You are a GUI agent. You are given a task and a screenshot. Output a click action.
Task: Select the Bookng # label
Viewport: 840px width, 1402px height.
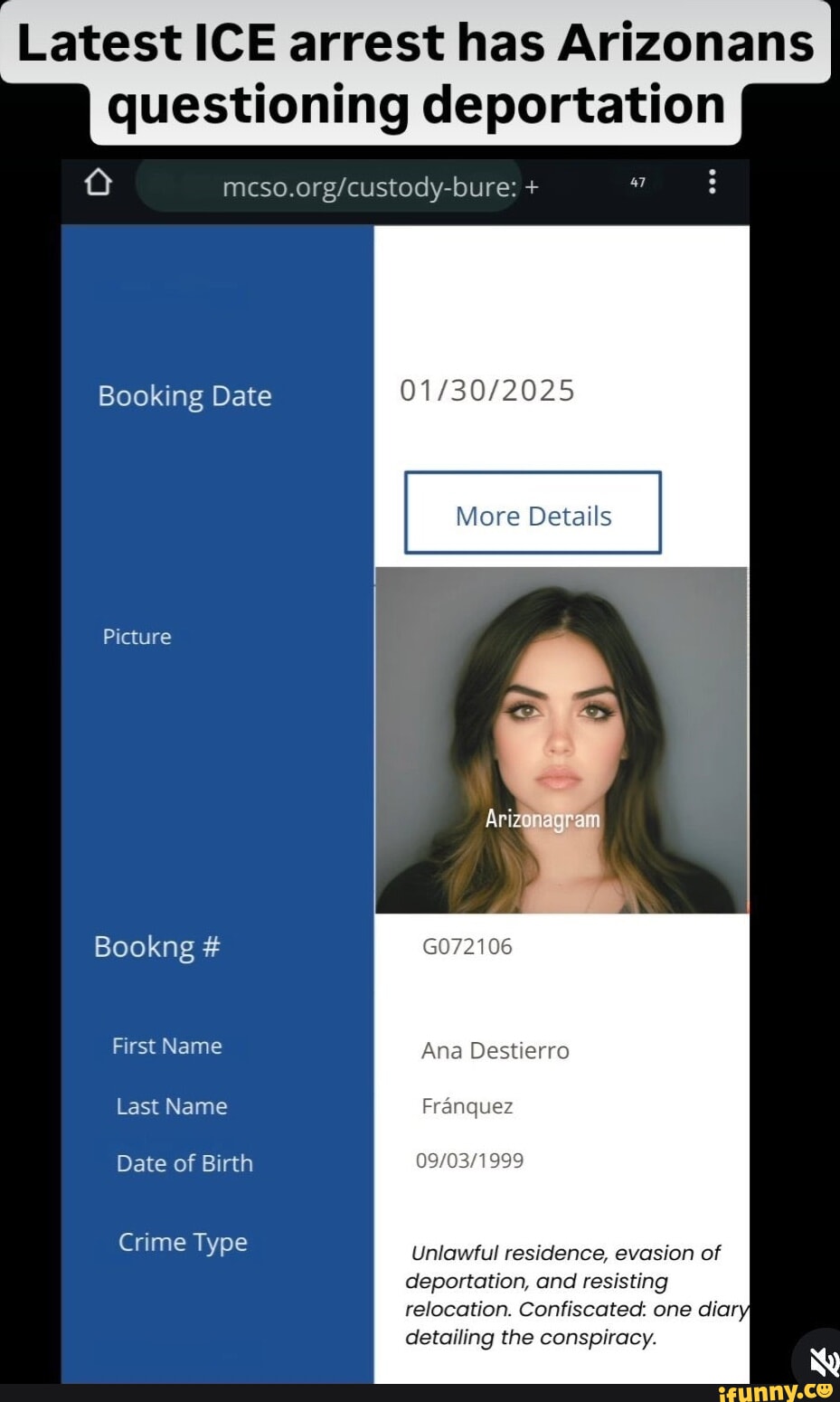coord(156,947)
